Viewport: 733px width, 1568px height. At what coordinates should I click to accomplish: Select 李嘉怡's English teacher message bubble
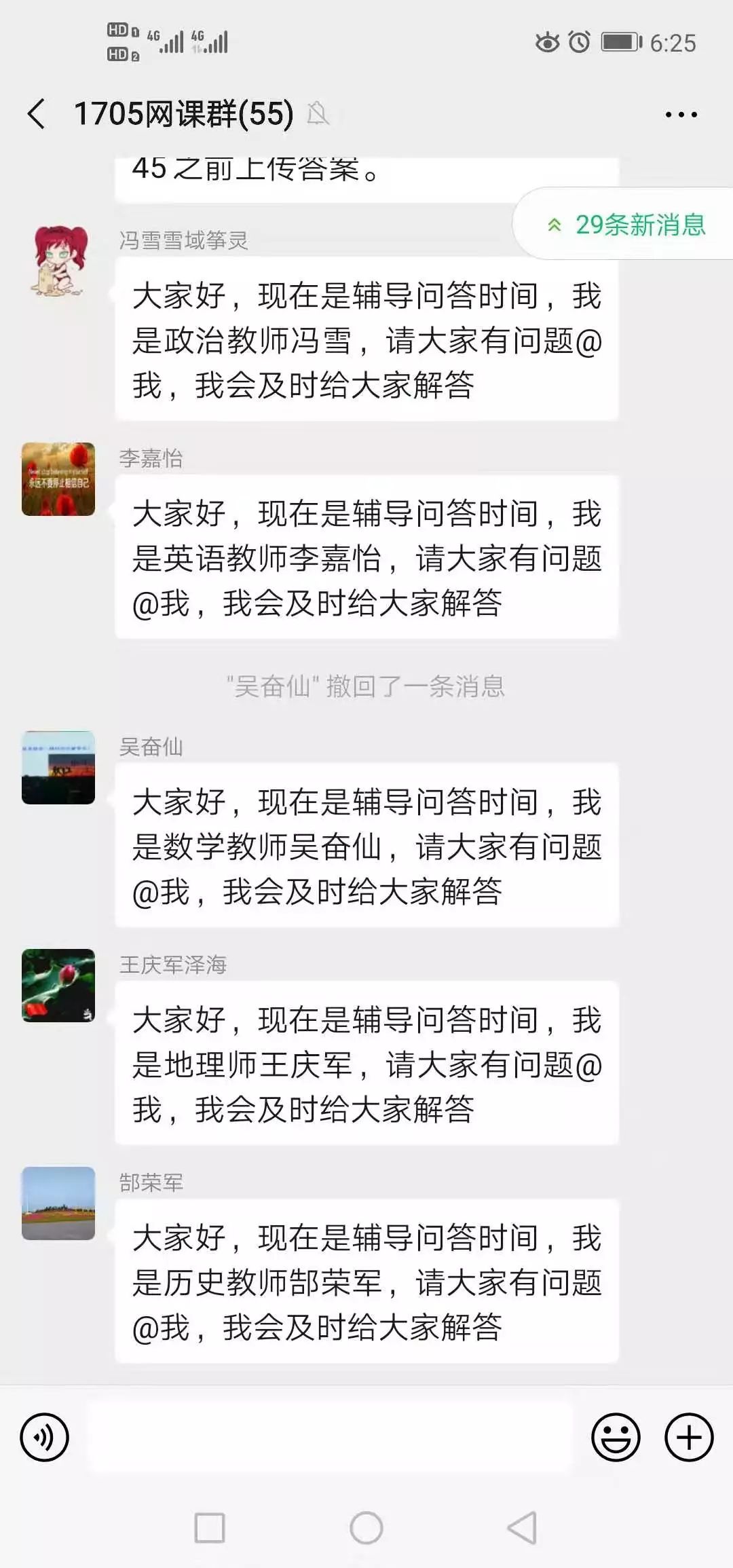366,560
